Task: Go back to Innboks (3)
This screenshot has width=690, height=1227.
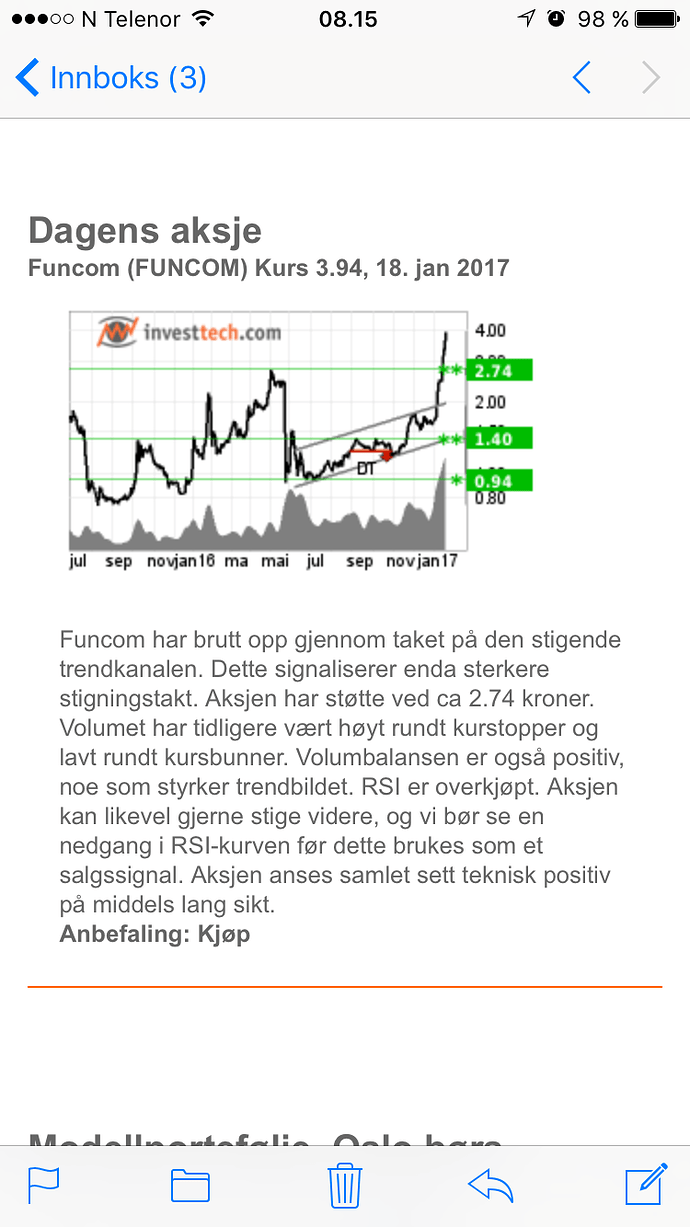Action: tap(111, 78)
